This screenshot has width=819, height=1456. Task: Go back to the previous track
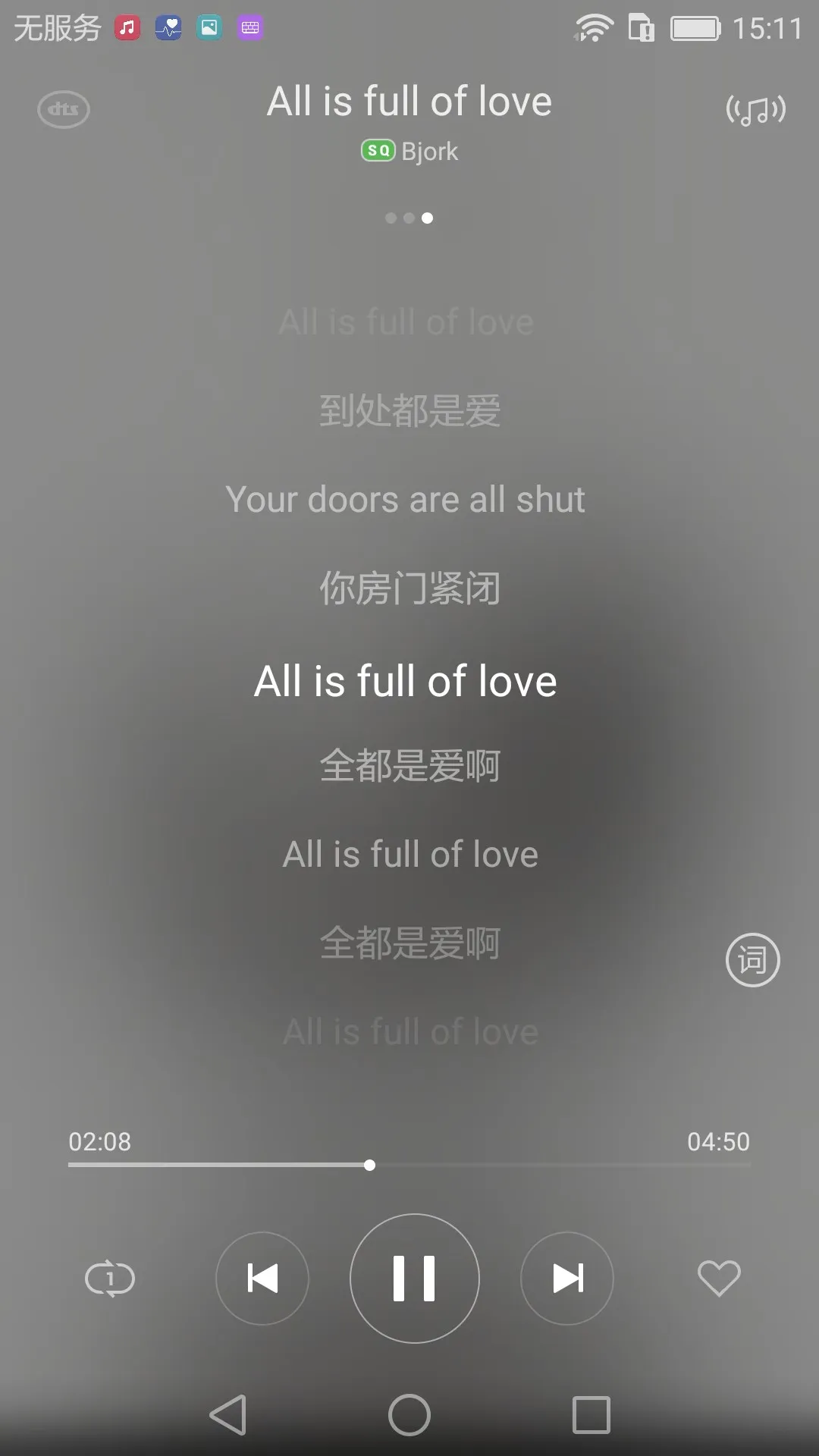262,1278
